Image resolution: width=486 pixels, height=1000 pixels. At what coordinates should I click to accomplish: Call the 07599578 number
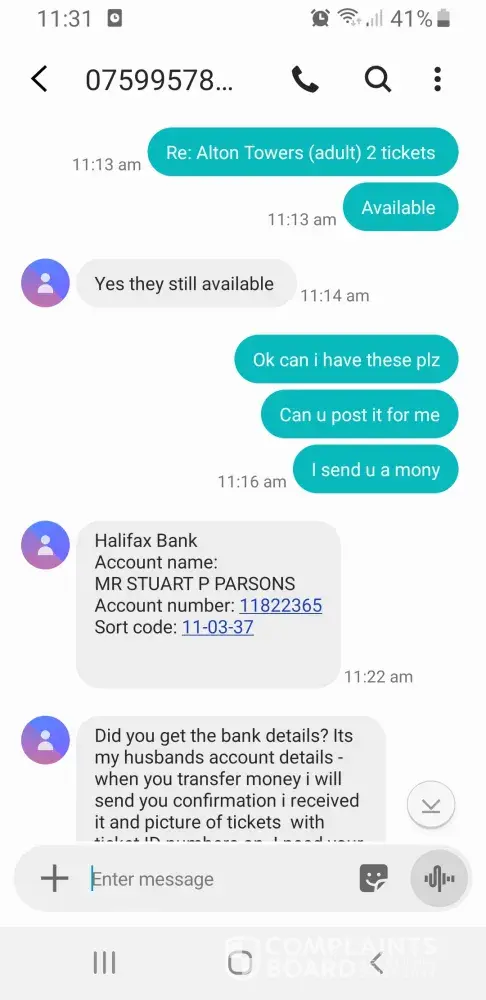305,79
